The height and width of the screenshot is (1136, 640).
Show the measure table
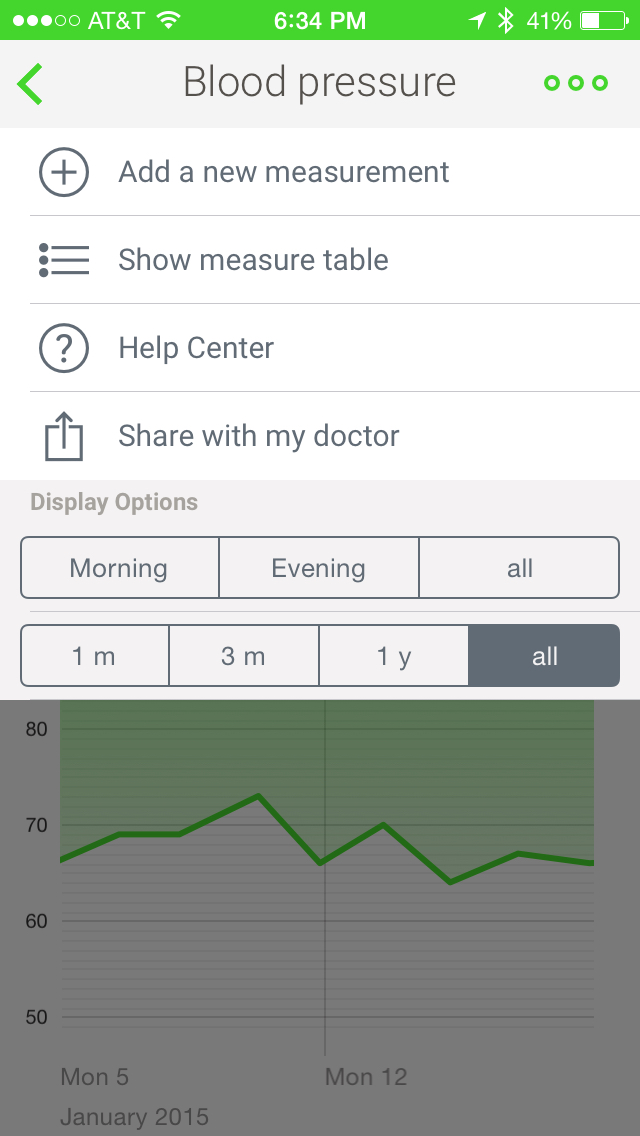(x=253, y=260)
